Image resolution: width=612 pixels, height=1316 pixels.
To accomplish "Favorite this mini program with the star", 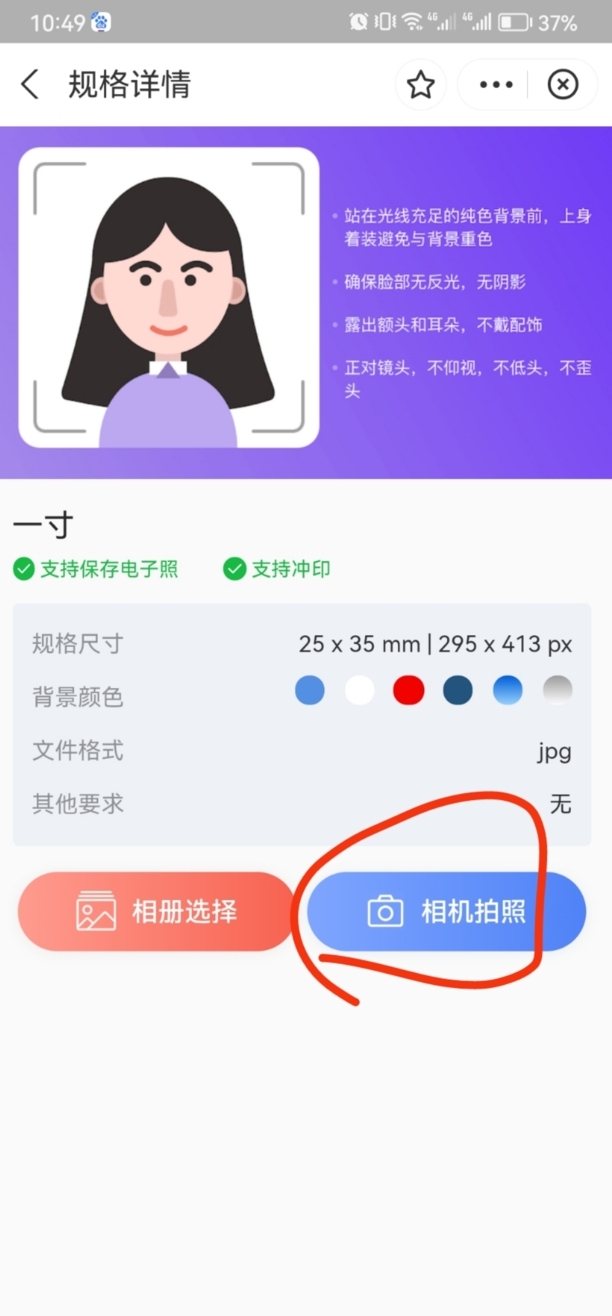I will [x=421, y=85].
